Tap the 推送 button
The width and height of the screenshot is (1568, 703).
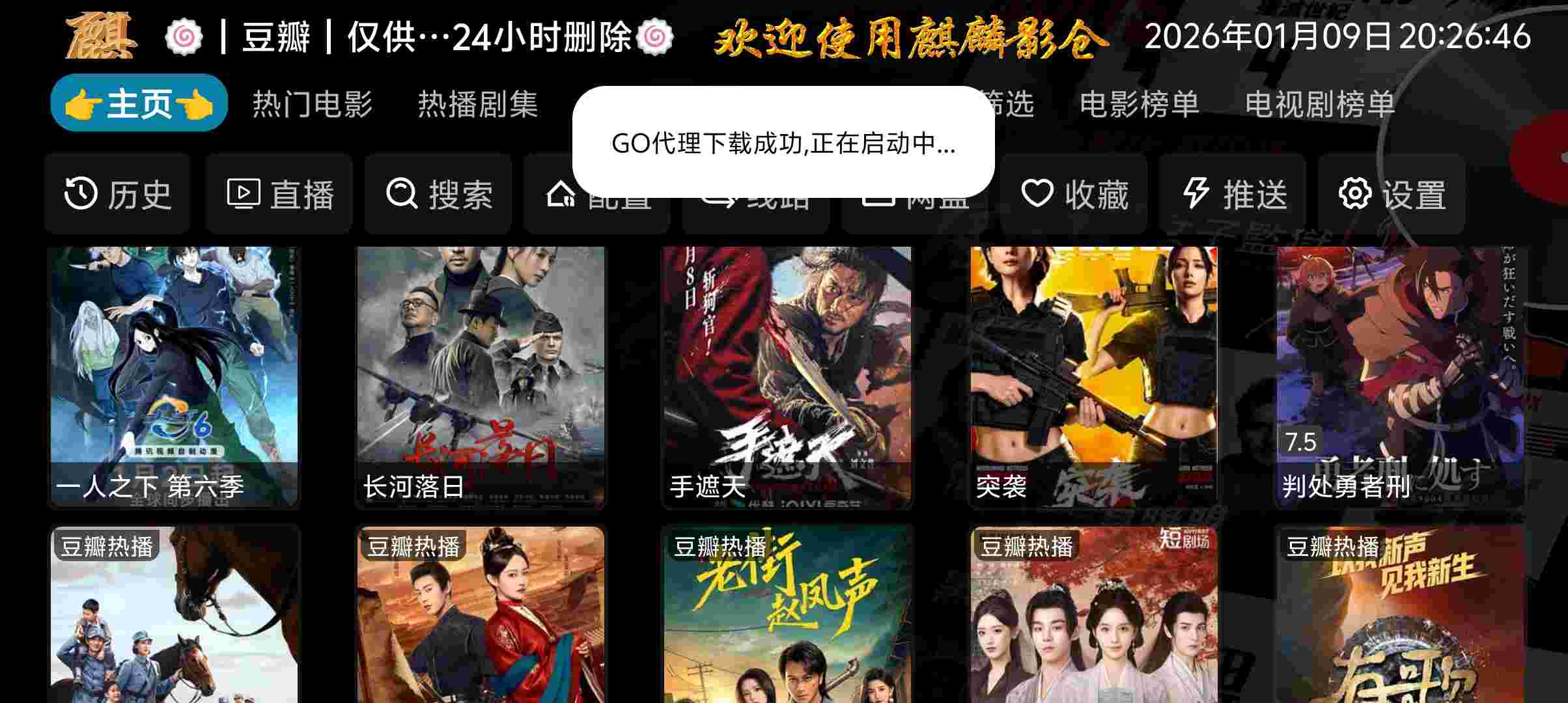point(1233,194)
